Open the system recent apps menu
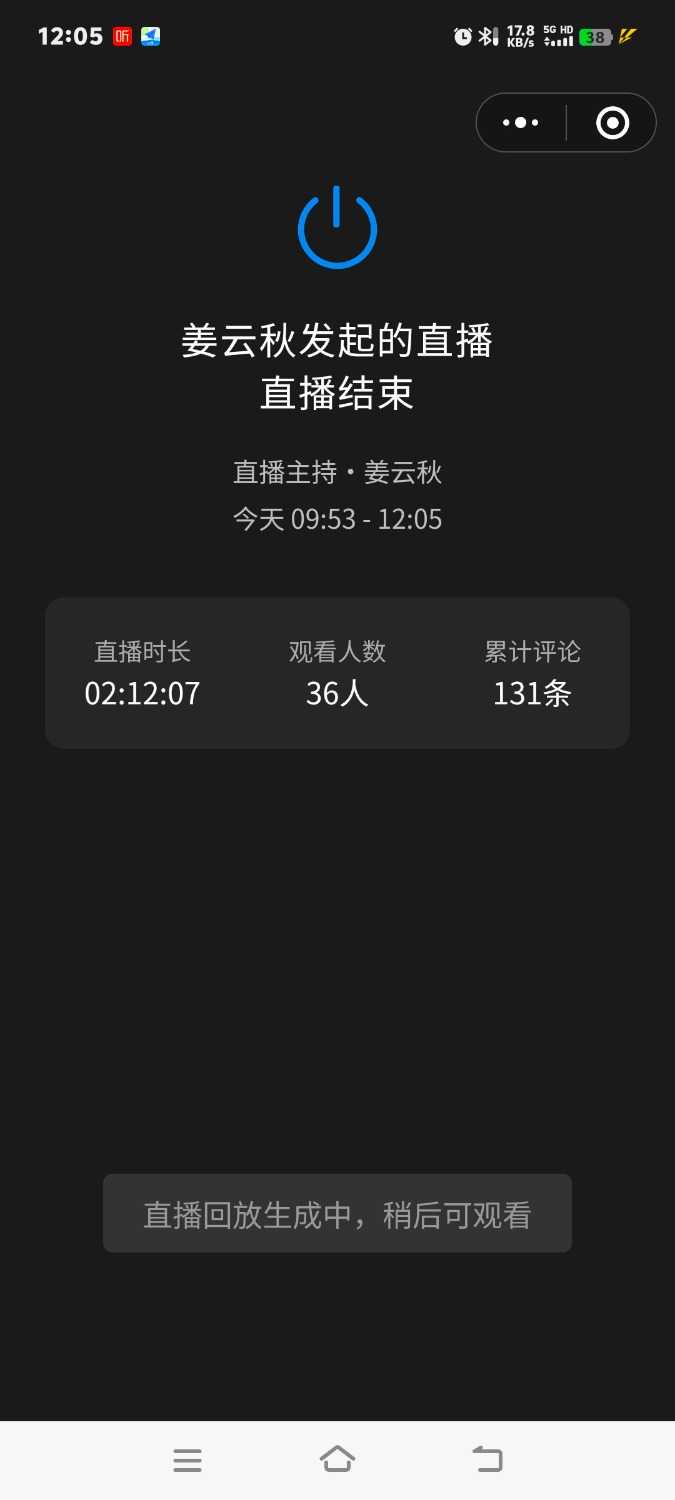 [187, 1460]
